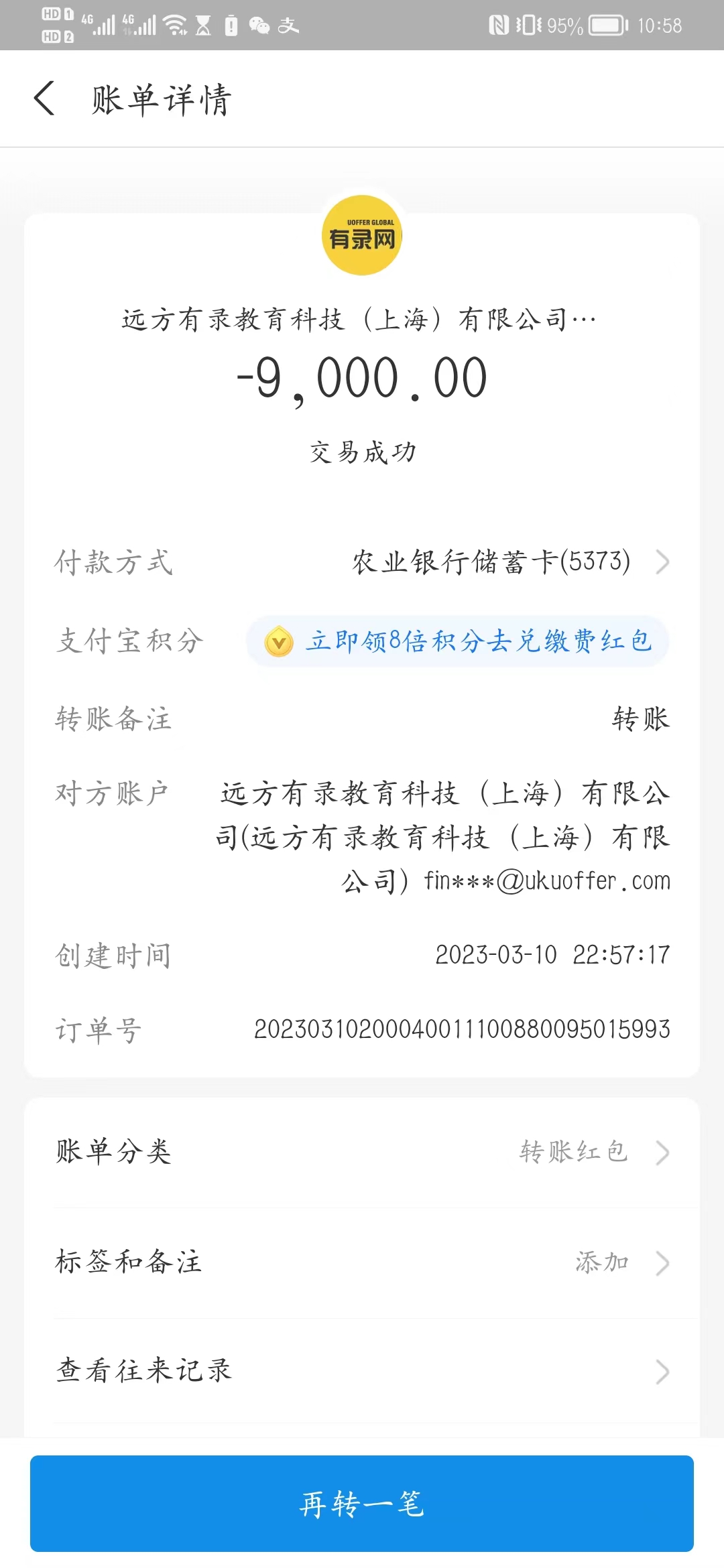Image resolution: width=724 pixels, height=1568 pixels.
Task: Open the 有录网 payee avatar
Action: 362,235
